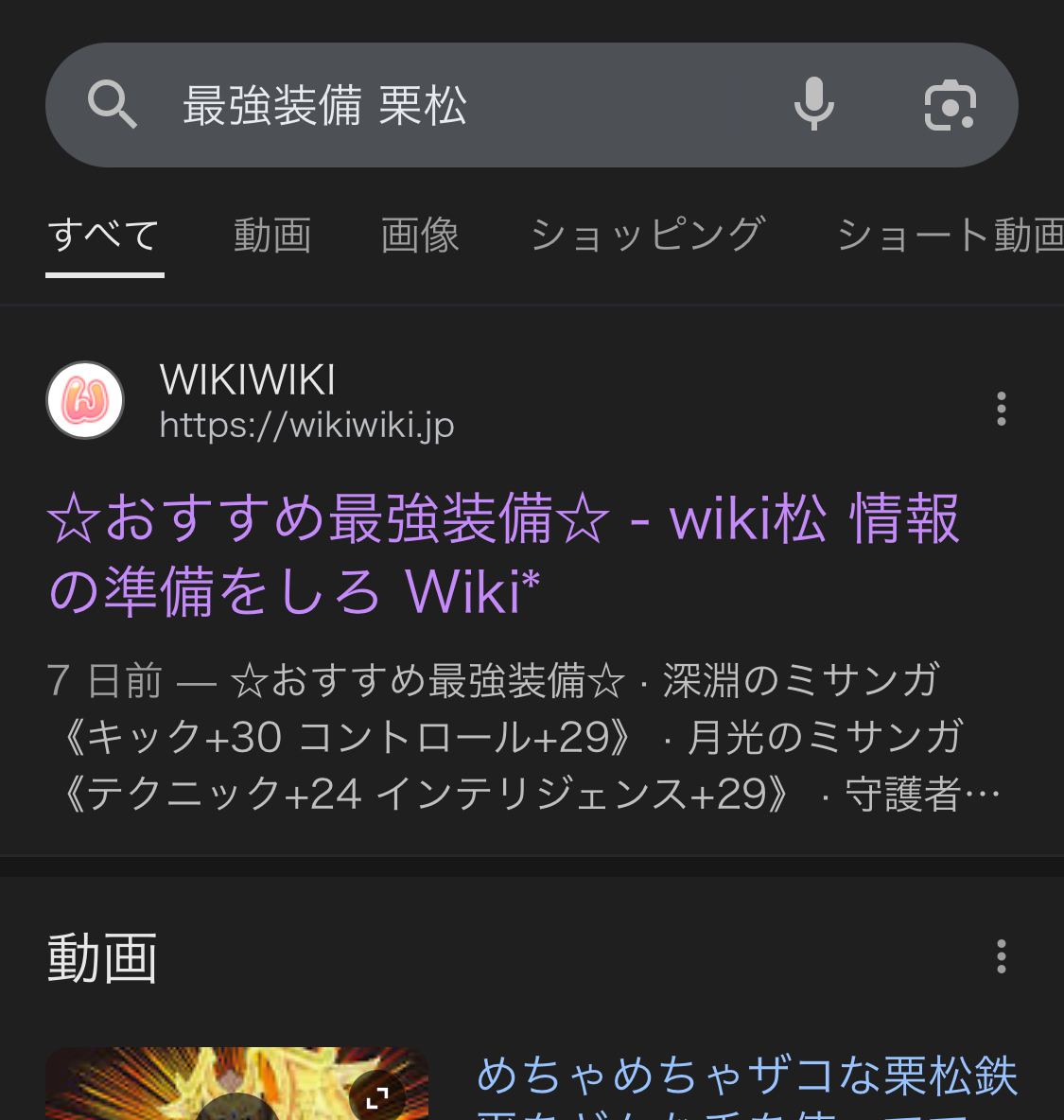
Task: Select the すべて tab
Action: [x=104, y=236]
